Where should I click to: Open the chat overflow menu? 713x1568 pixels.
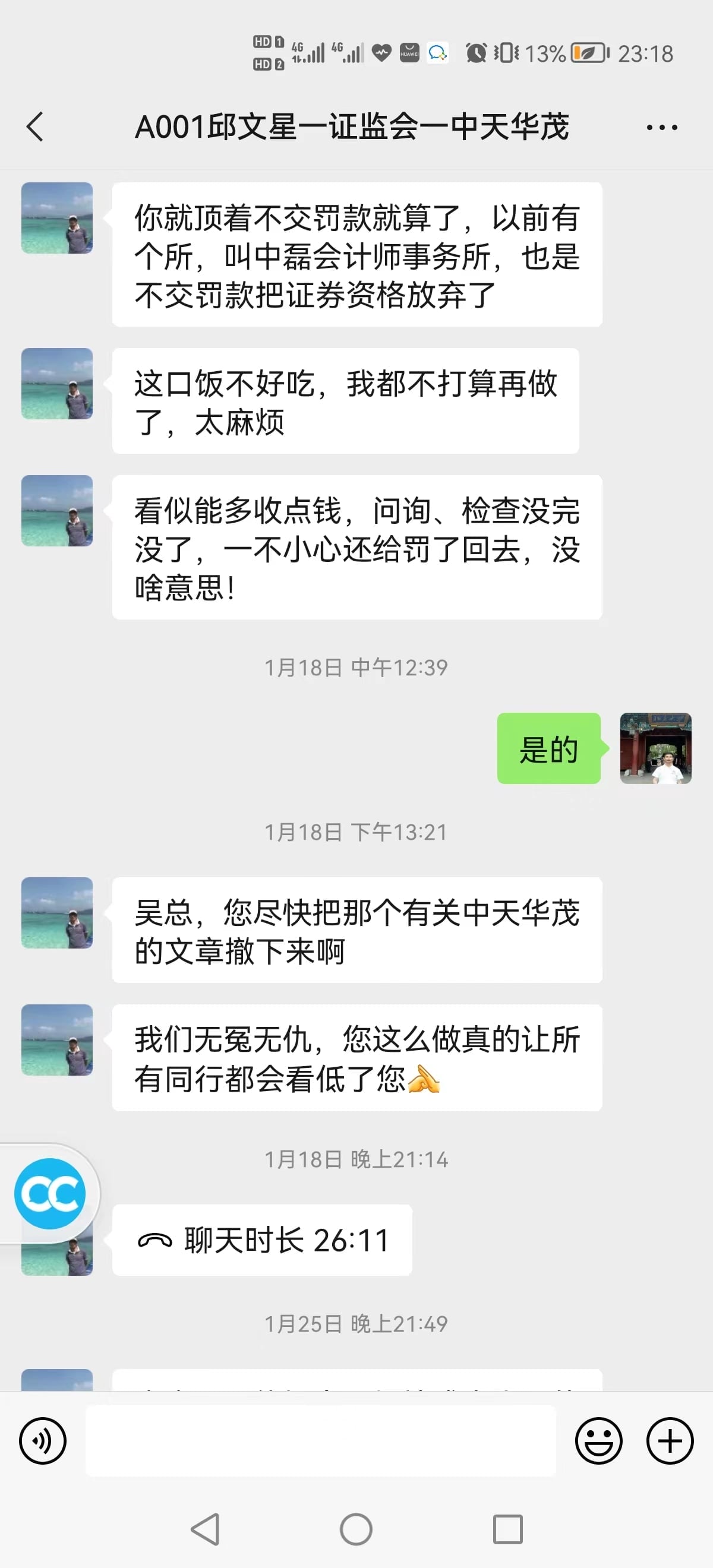[661, 127]
